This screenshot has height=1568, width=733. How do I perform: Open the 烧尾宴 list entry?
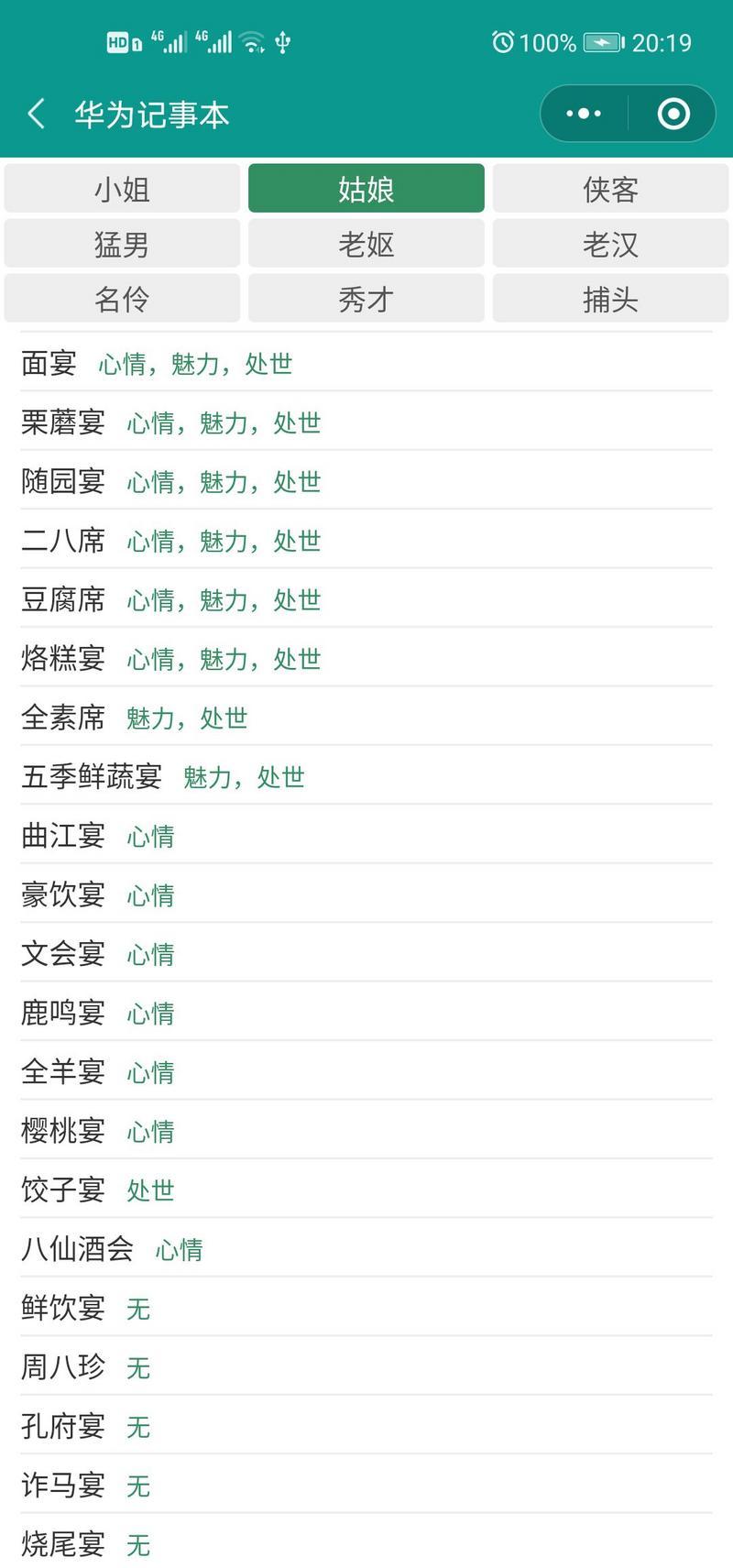click(62, 1545)
